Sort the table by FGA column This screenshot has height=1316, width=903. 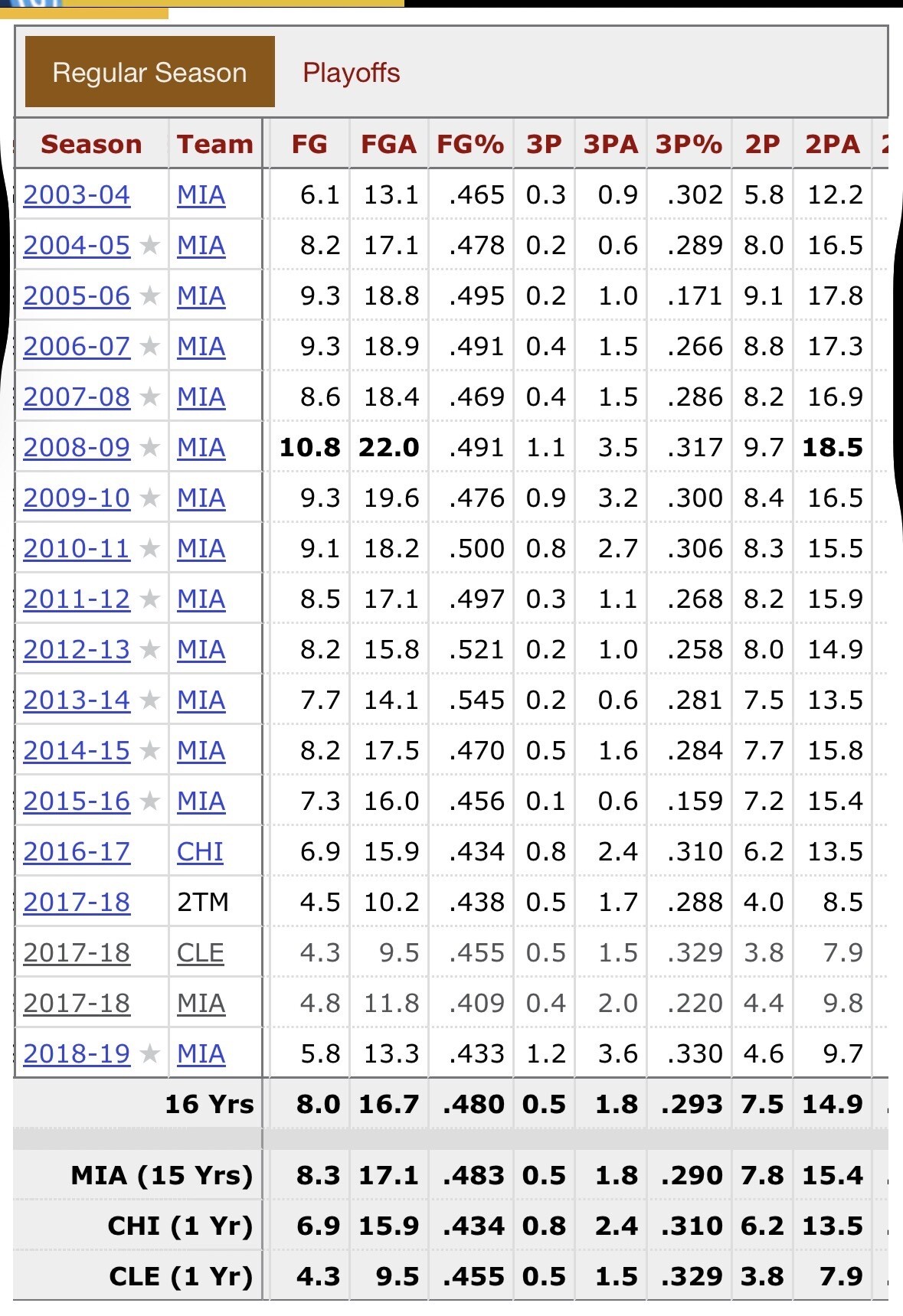tap(388, 144)
